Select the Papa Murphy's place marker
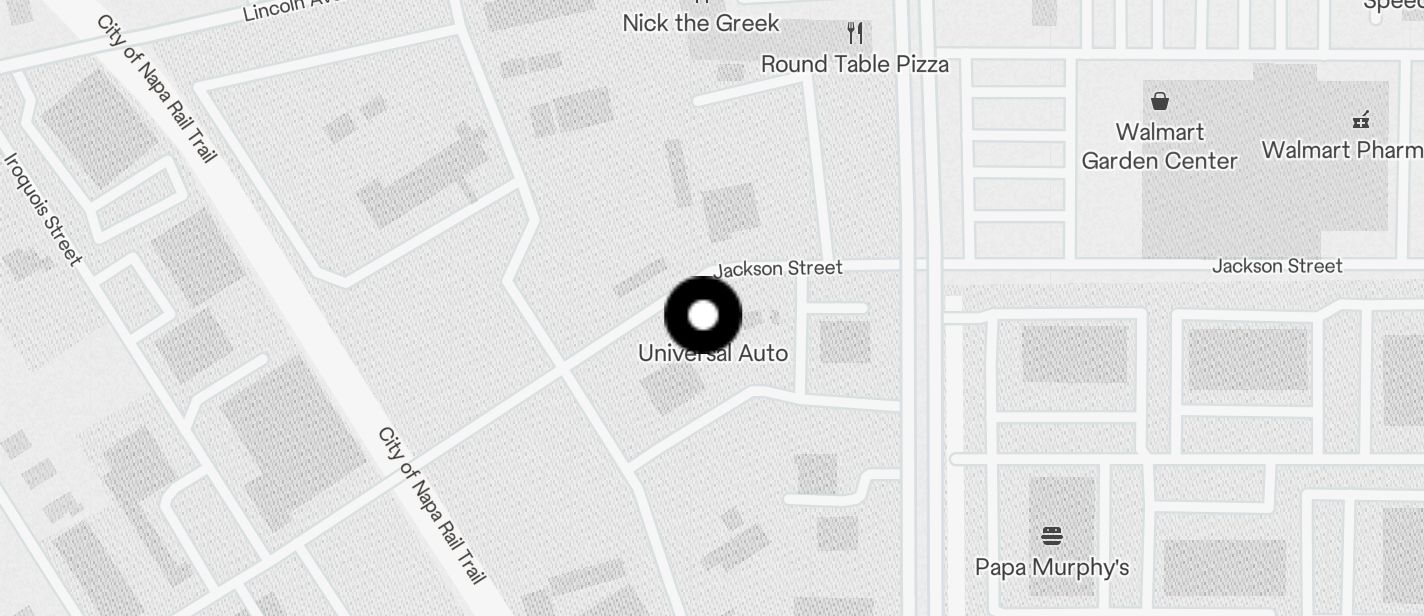The height and width of the screenshot is (616, 1424). pyautogui.click(x=1051, y=535)
